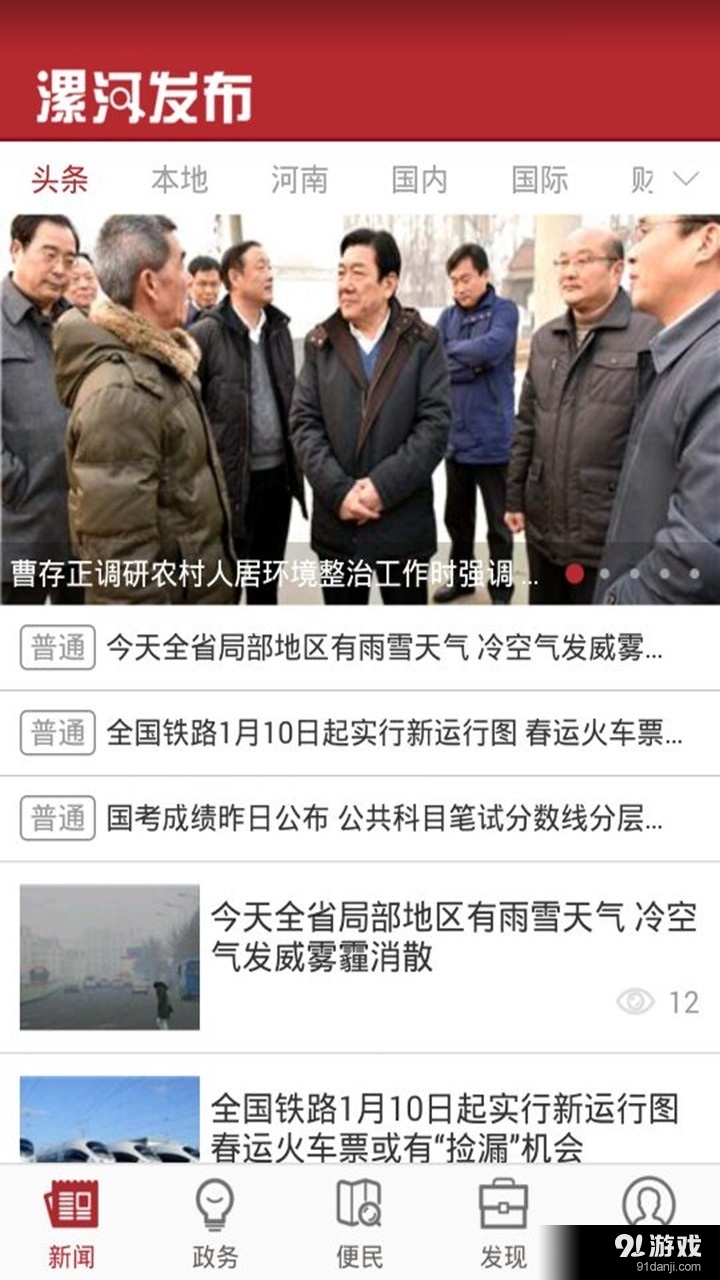Image resolution: width=720 pixels, height=1280 pixels.
Task: Expand the news category list chevron
Action: coord(685,180)
